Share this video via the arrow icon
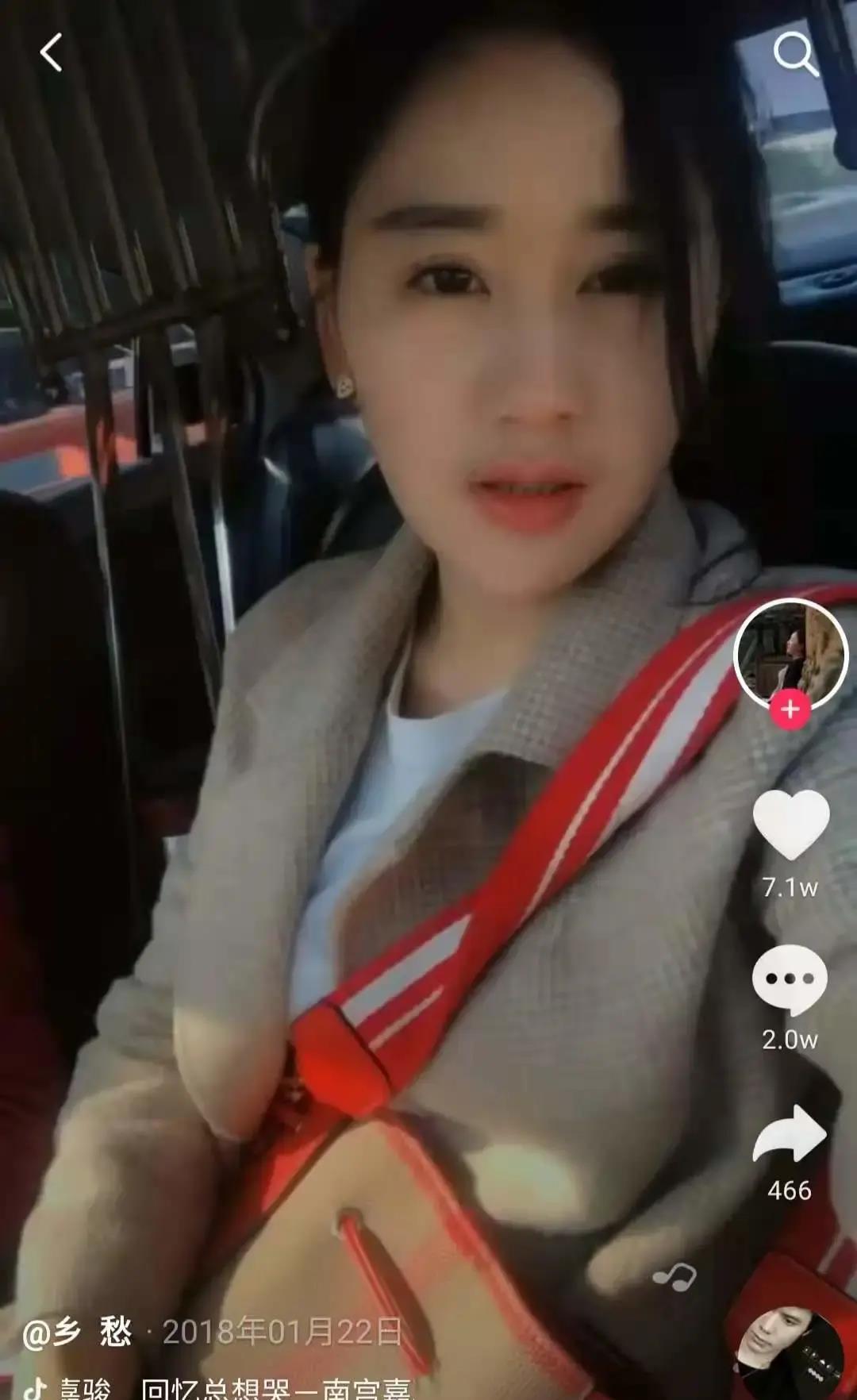This screenshot has height=1400, width=857. (790, 1133)
